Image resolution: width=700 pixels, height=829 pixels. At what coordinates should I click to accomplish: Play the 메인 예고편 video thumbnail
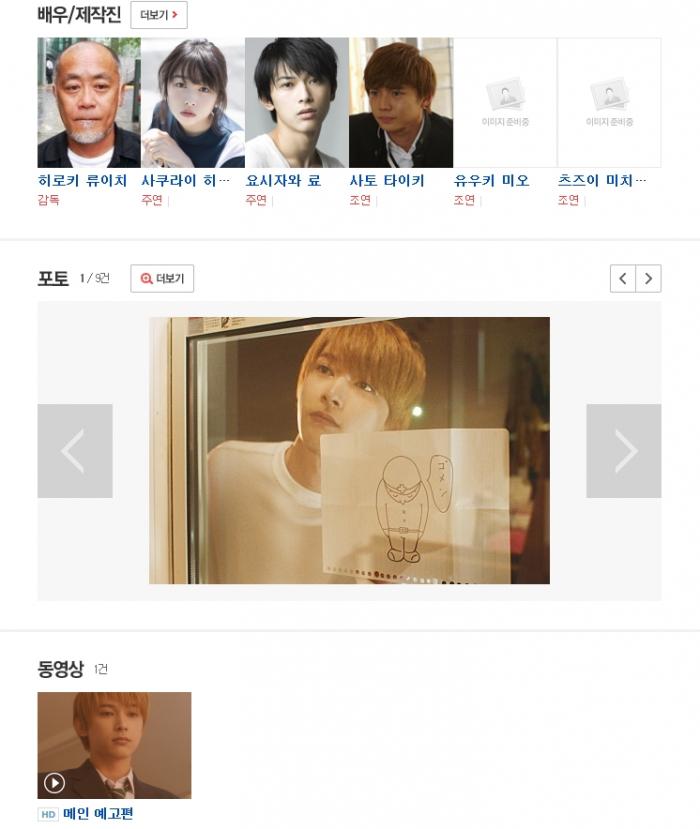114,745
